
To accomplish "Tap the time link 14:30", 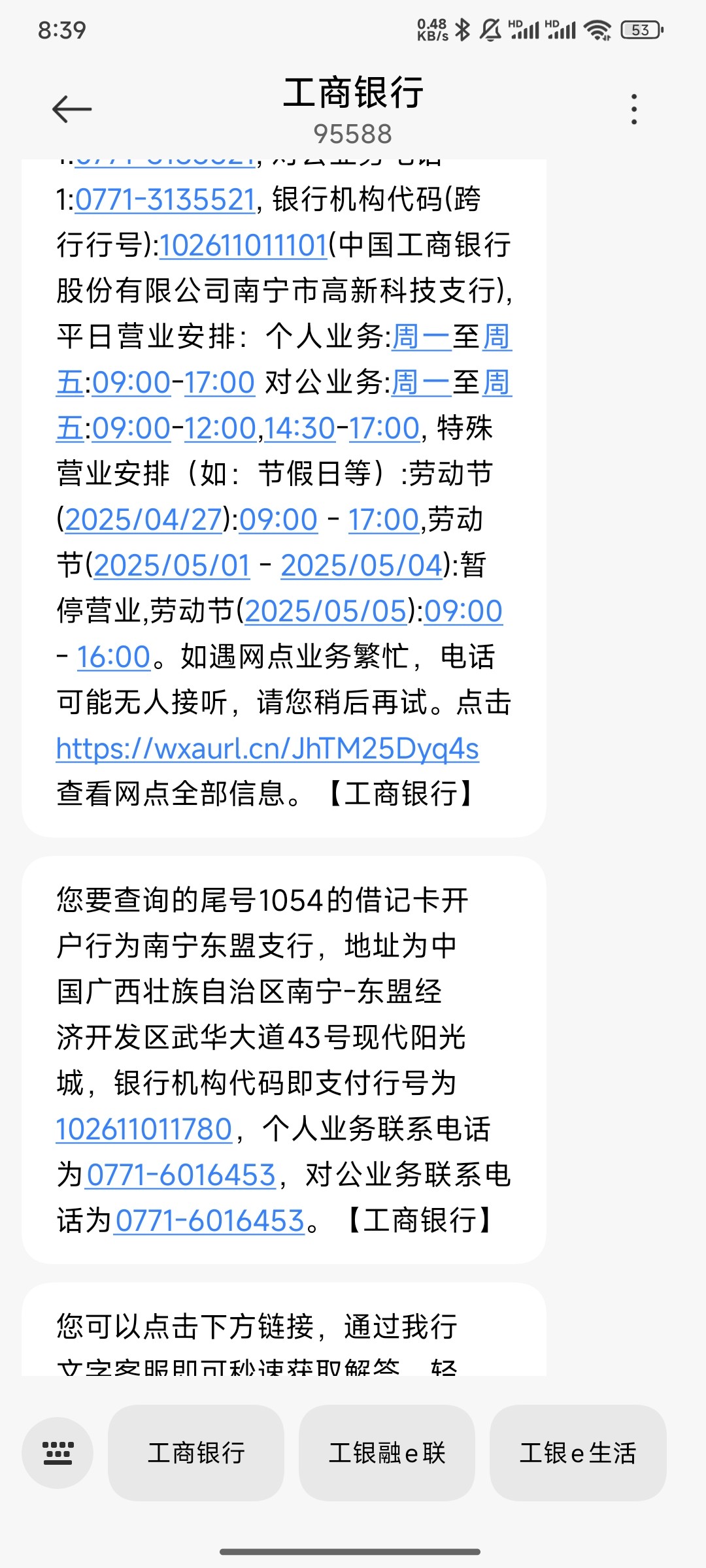I will click(x=300, y=429).
